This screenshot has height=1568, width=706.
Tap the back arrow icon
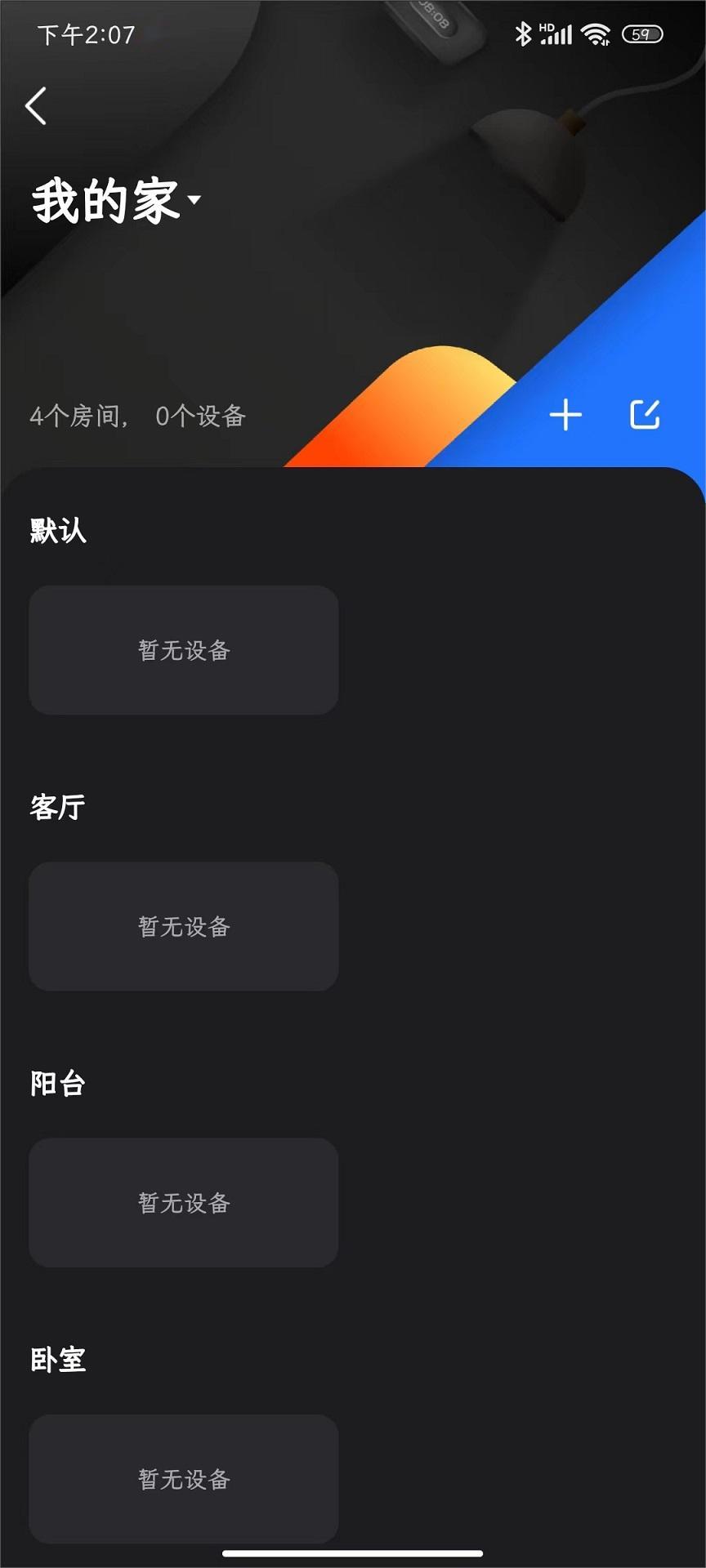tap(35, 106)
